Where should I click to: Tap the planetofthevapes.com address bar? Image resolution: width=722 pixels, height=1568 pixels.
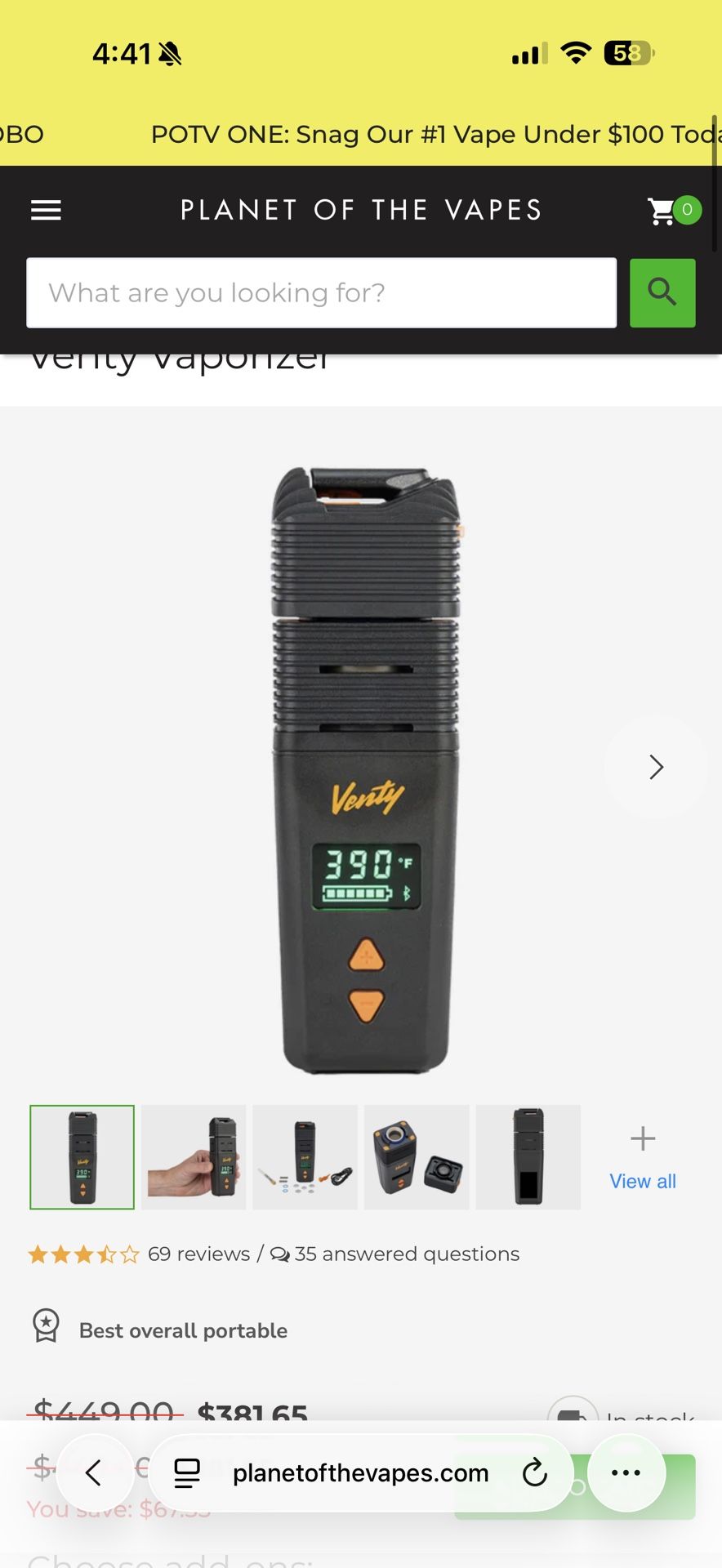point(359,1472)
